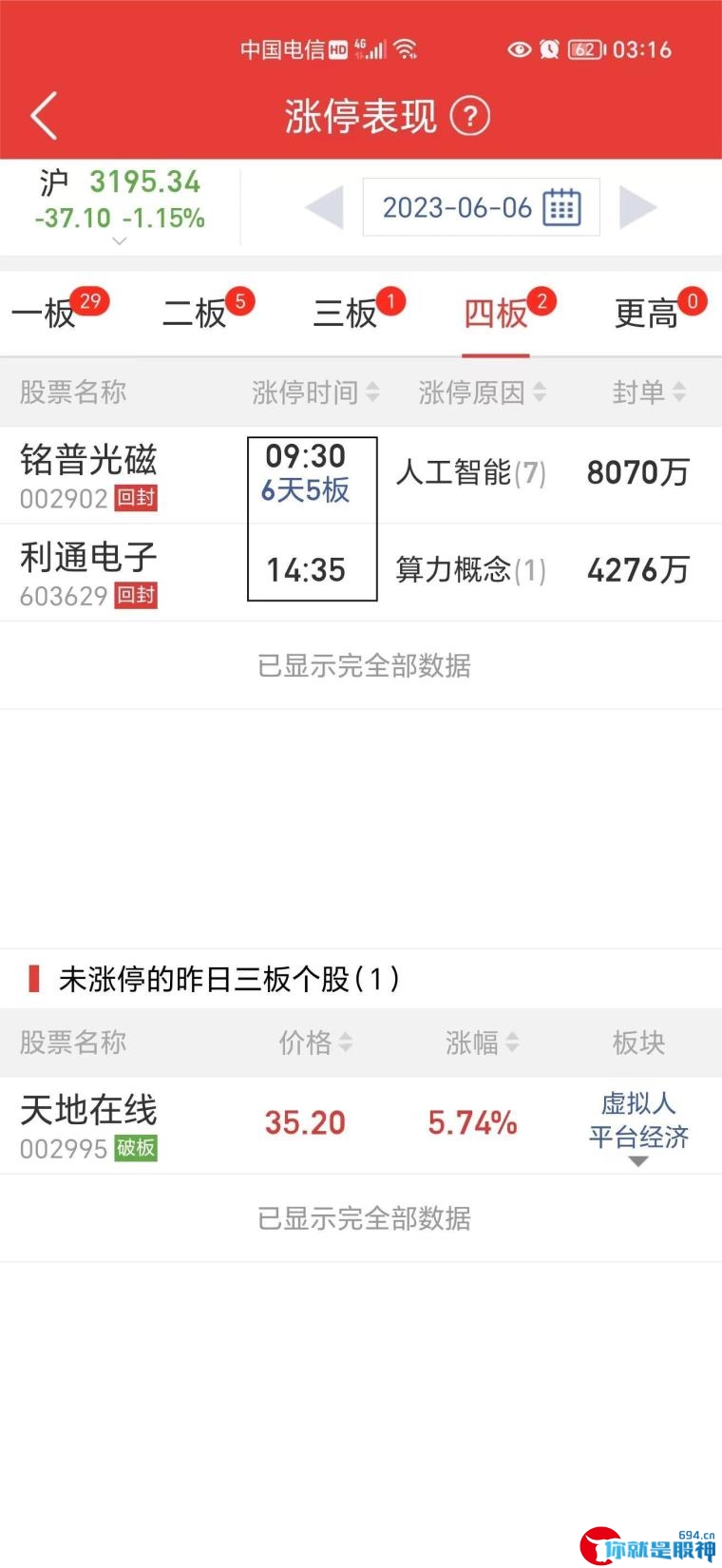The width and height of the screenshot is (722, 1568).
Task: Go back using the top-left arrow
Action: 45,116
